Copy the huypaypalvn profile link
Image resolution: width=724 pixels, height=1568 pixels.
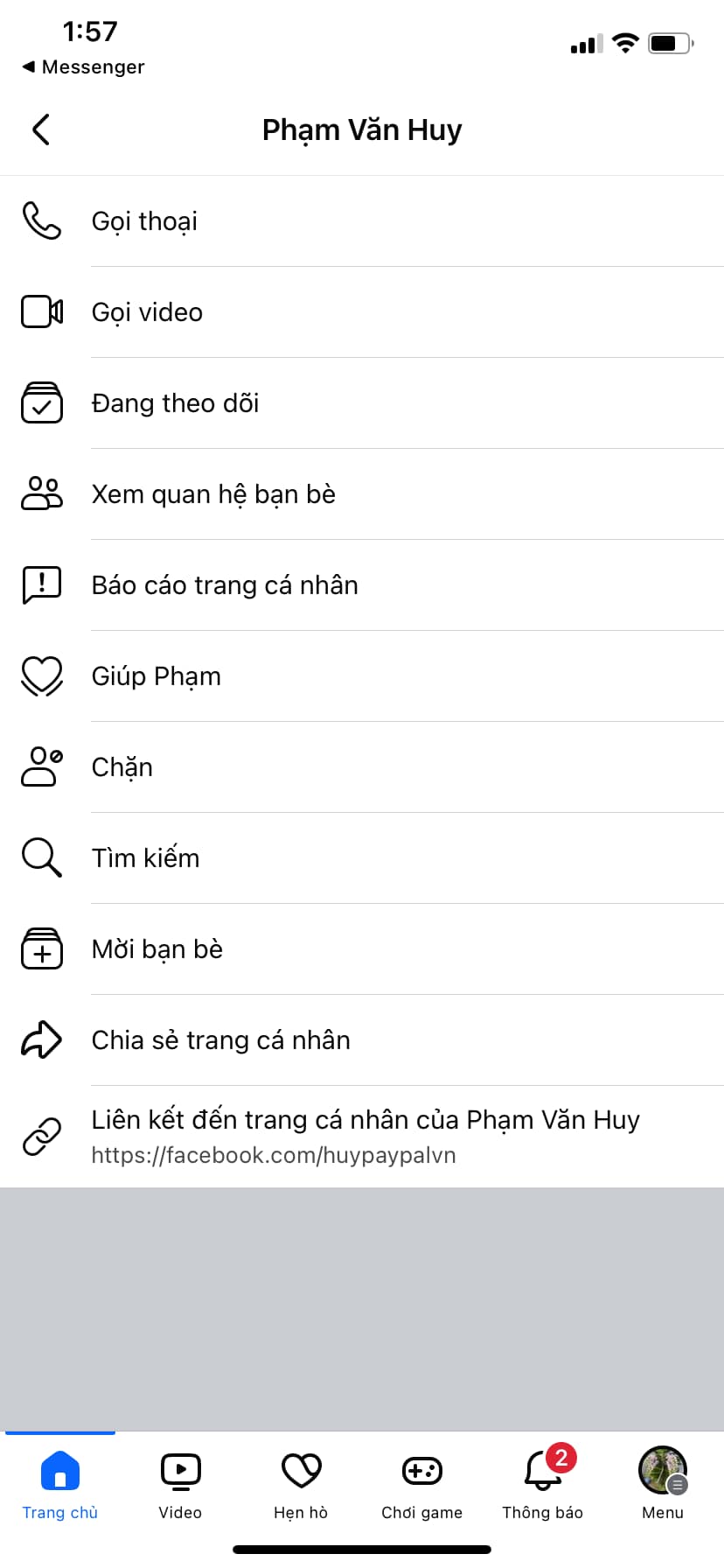pos(365,1137)
